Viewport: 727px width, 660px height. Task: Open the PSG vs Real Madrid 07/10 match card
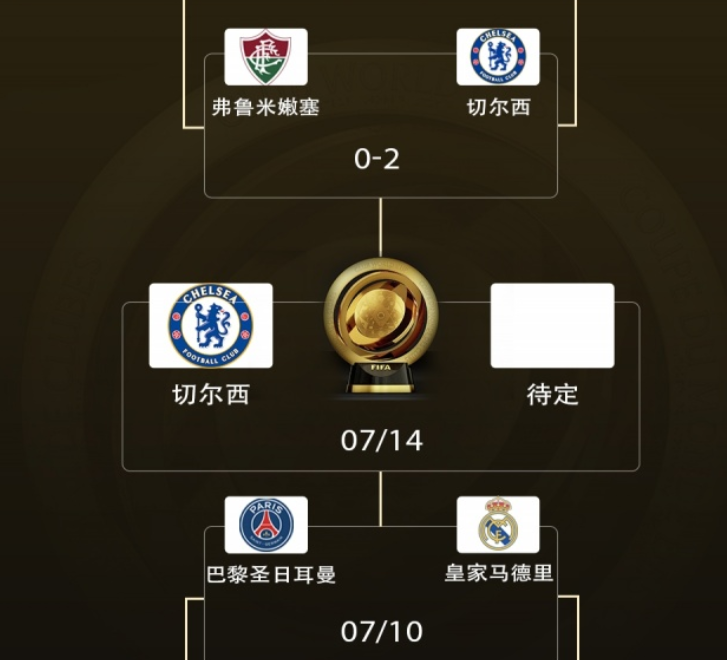[x=380, y=630]
